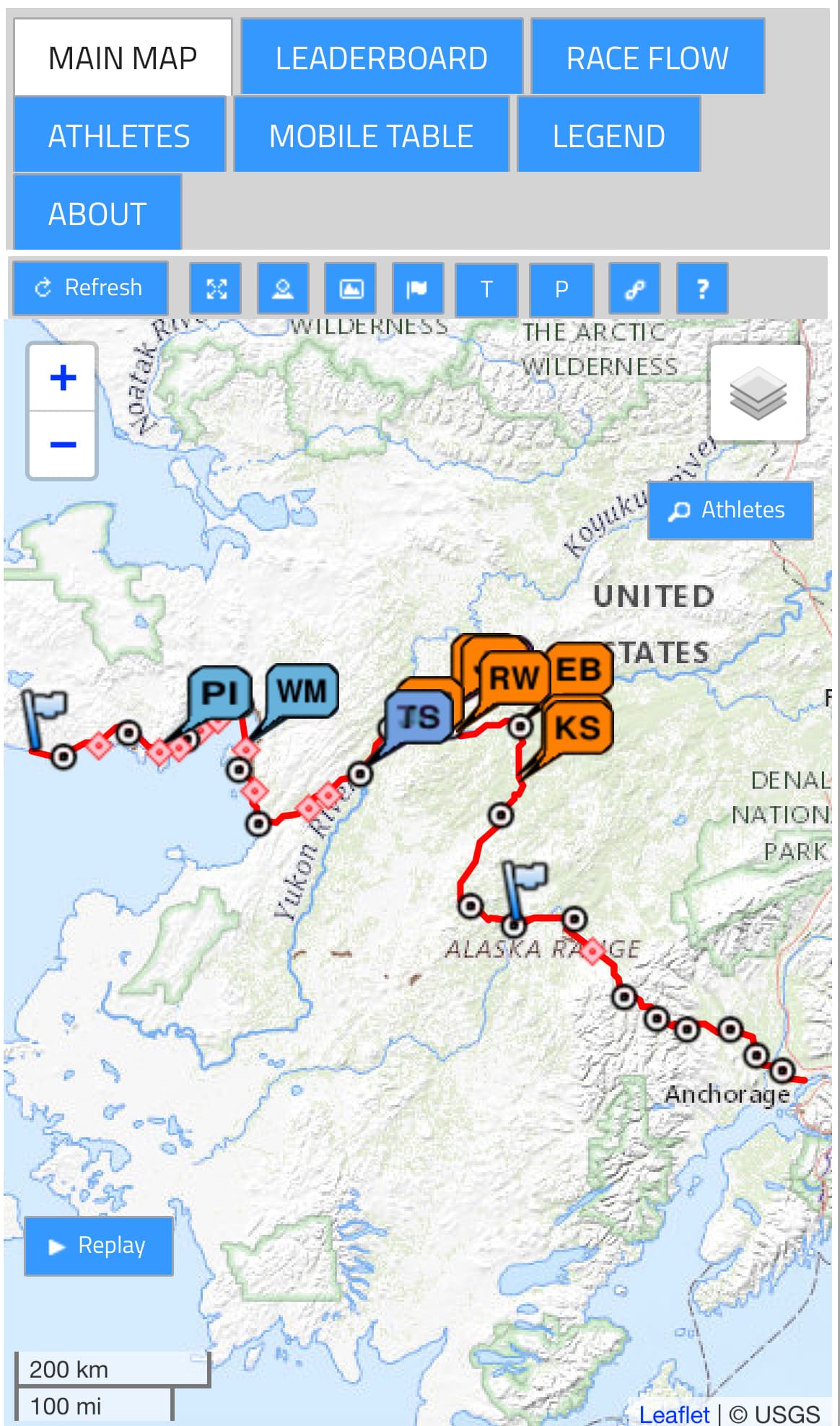Zoom in on the map
This screenshot has width=840, height=1426.
63,377
